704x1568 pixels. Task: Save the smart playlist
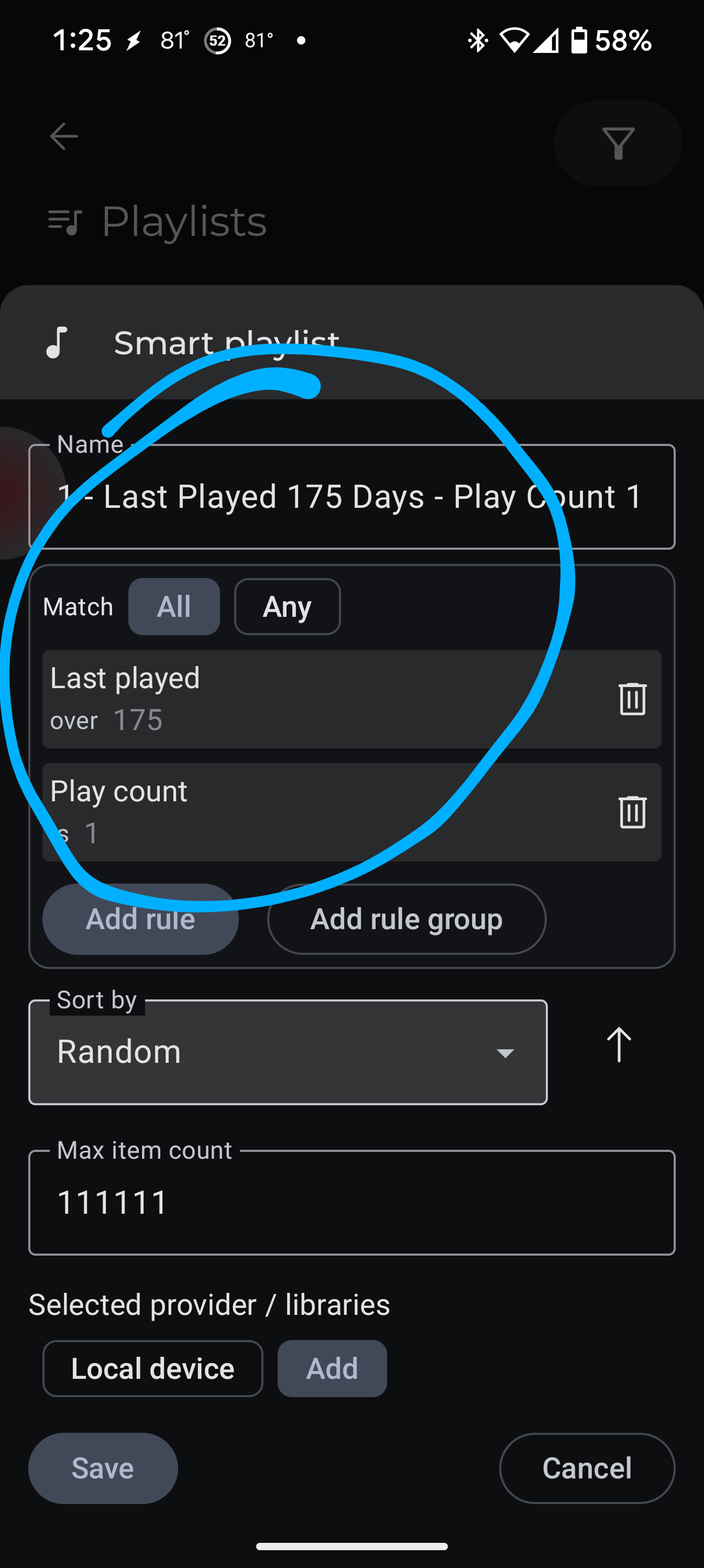pos(103,1468)
